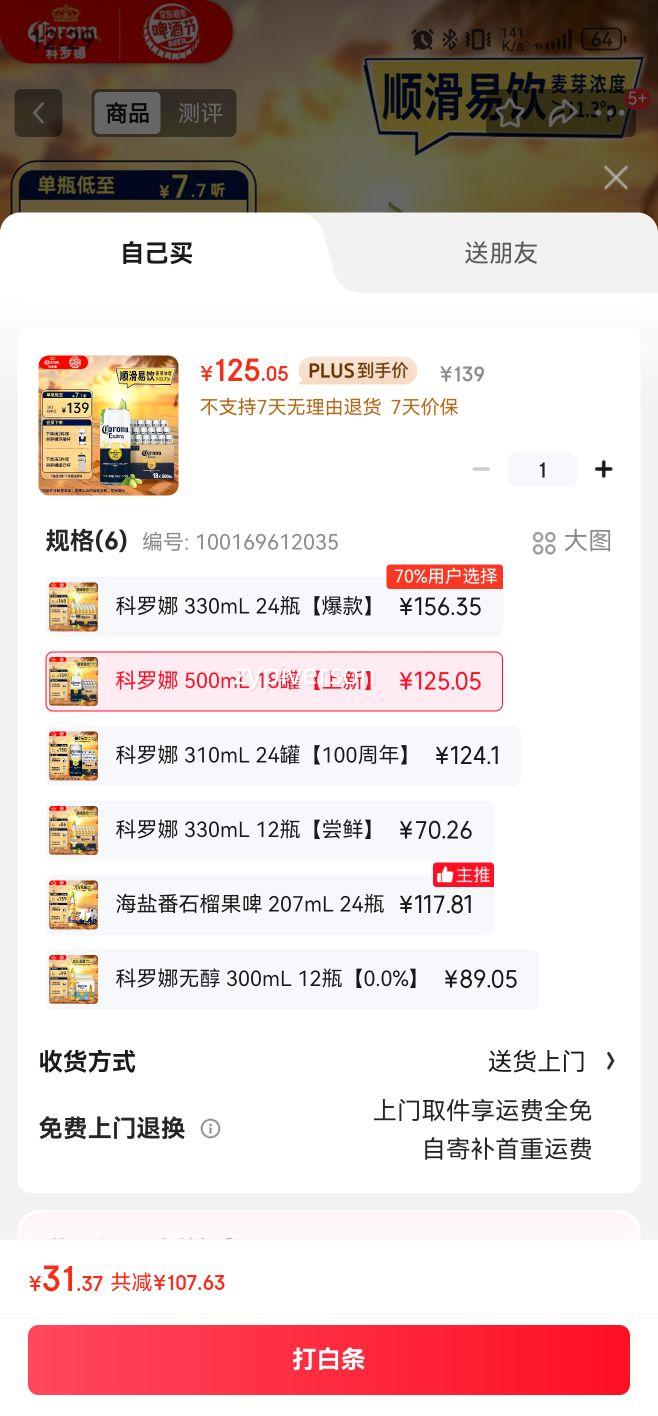
Task: Open 大图 large image view
Action: [x=571, y=542]
